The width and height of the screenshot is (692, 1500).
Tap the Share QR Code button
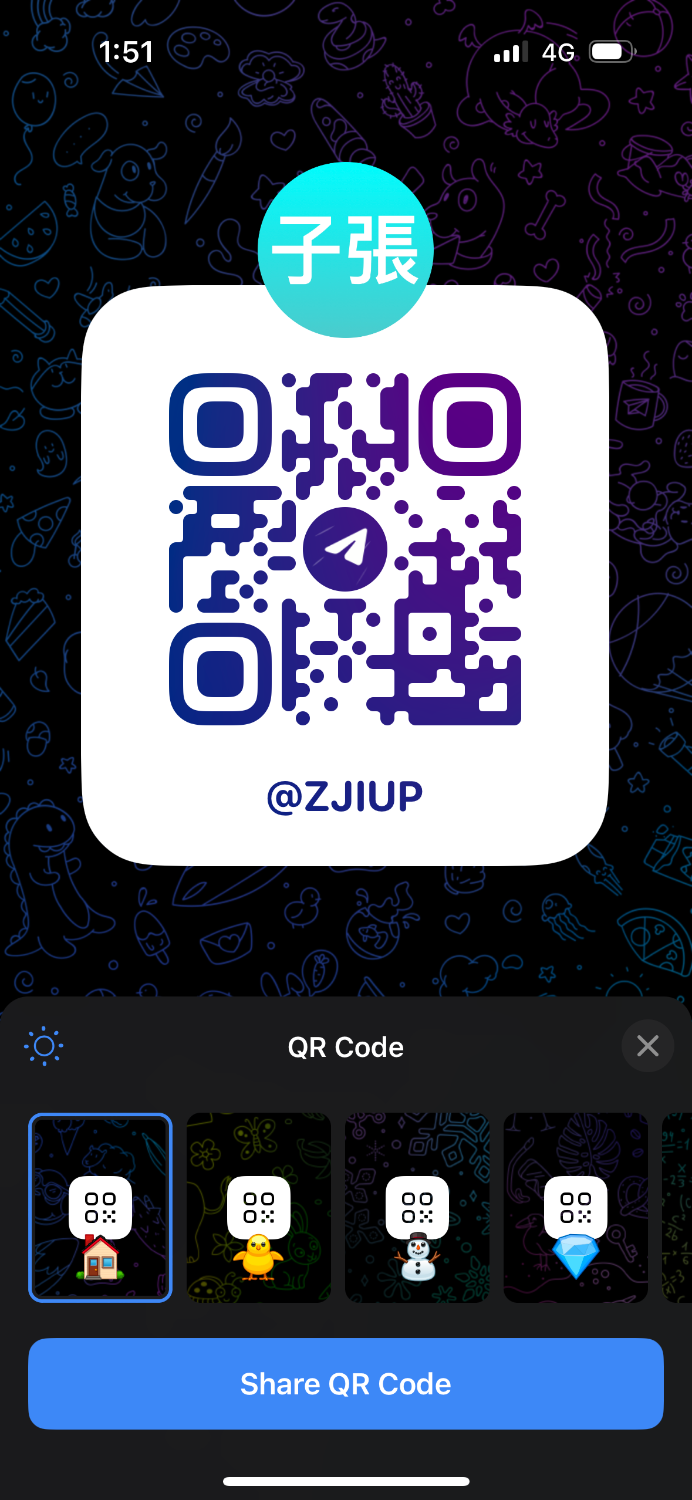[346, 1384]
